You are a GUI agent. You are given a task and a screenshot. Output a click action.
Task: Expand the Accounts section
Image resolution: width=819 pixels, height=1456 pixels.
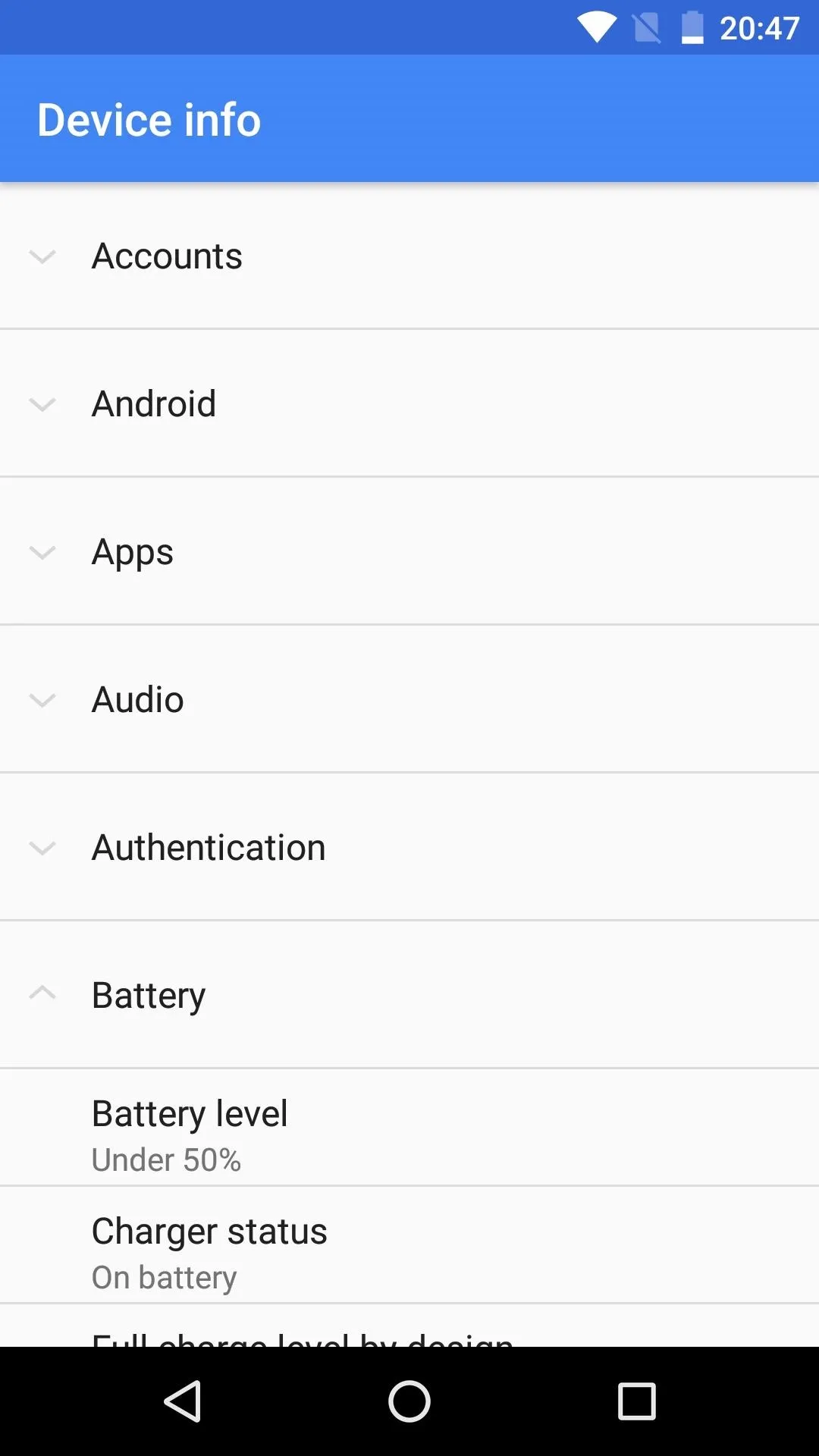tap(409, 256)
